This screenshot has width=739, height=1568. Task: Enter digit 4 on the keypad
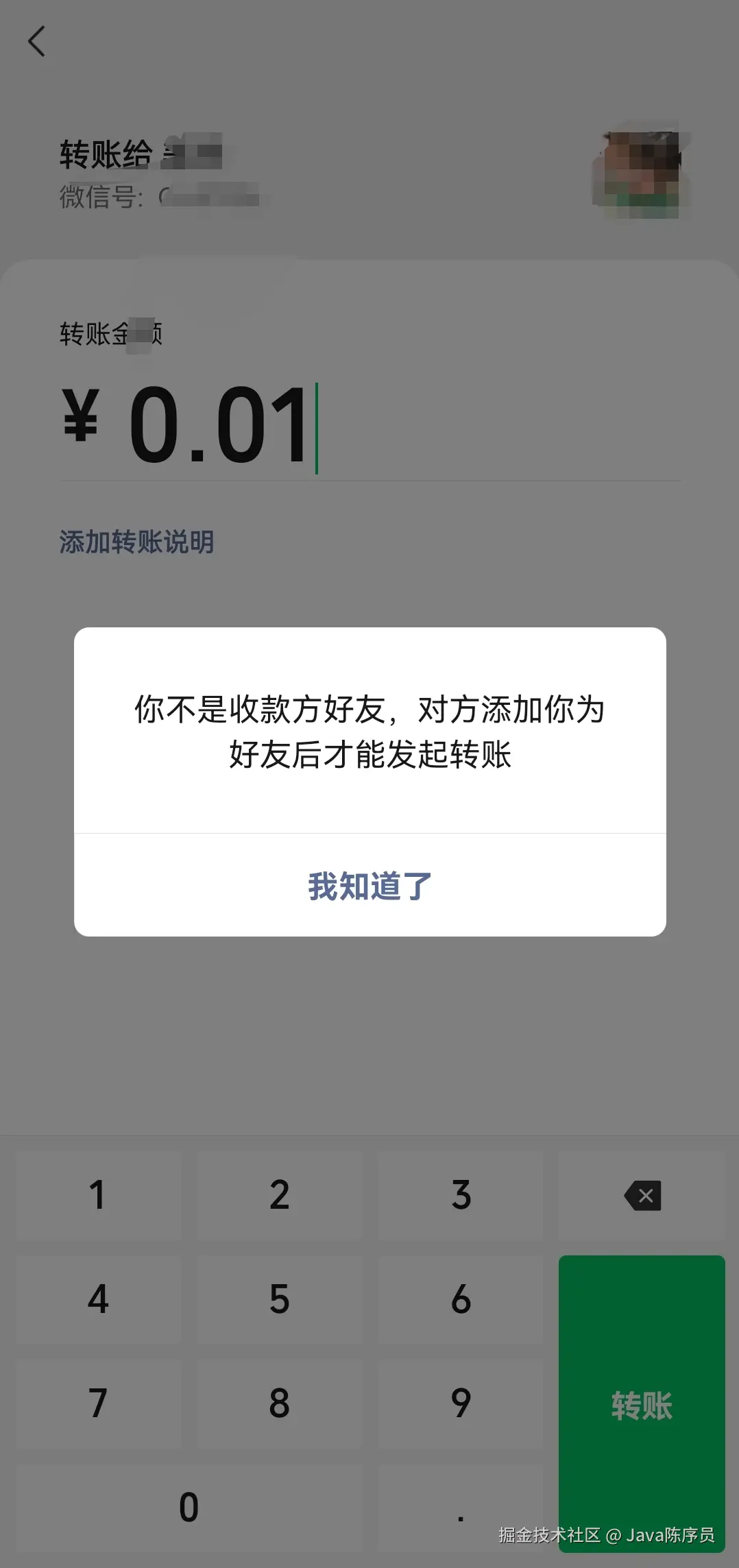(98, 1300)
